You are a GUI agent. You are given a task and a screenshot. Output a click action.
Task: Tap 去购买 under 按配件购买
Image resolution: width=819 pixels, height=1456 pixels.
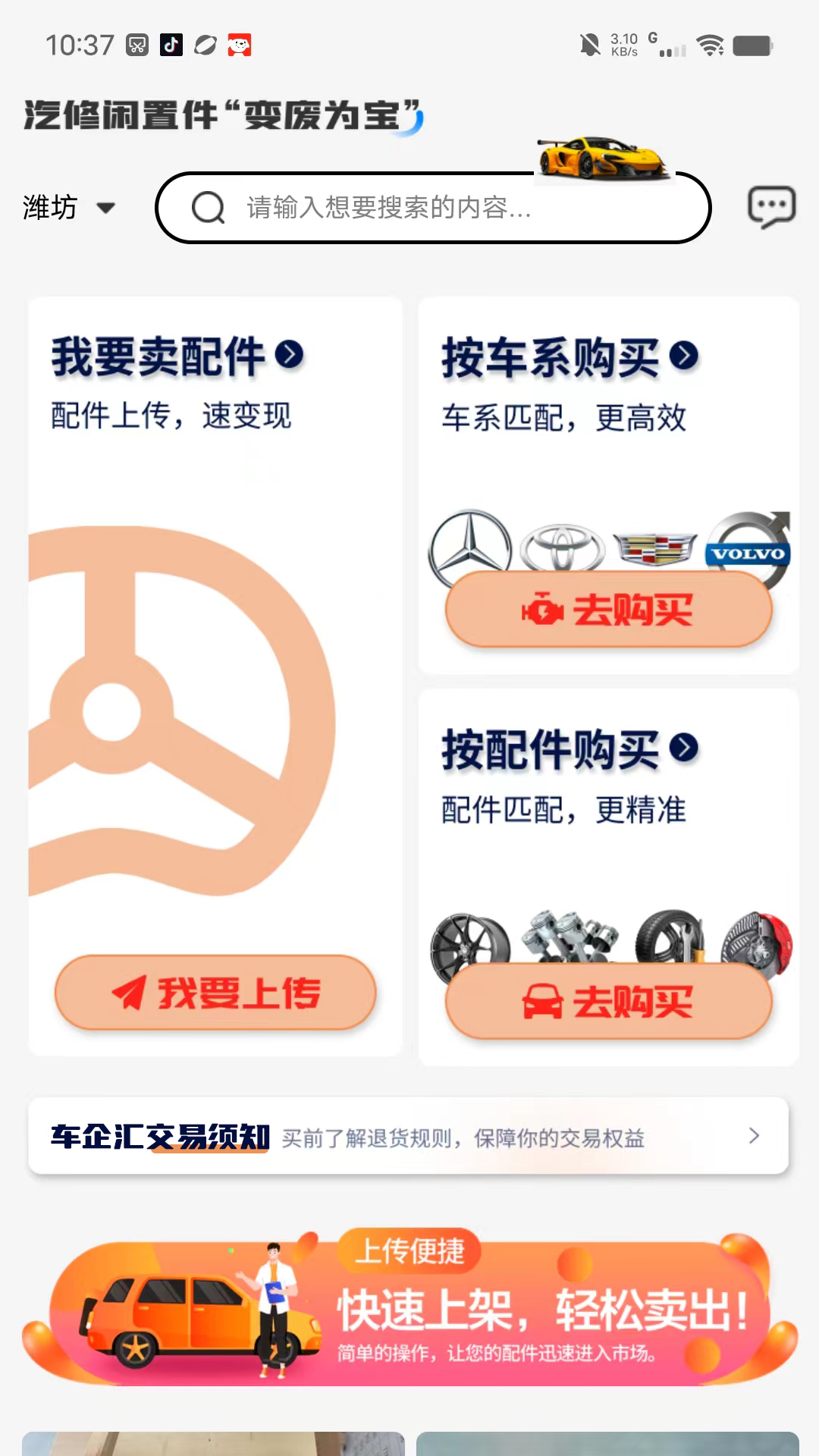tap(608, 1002)
